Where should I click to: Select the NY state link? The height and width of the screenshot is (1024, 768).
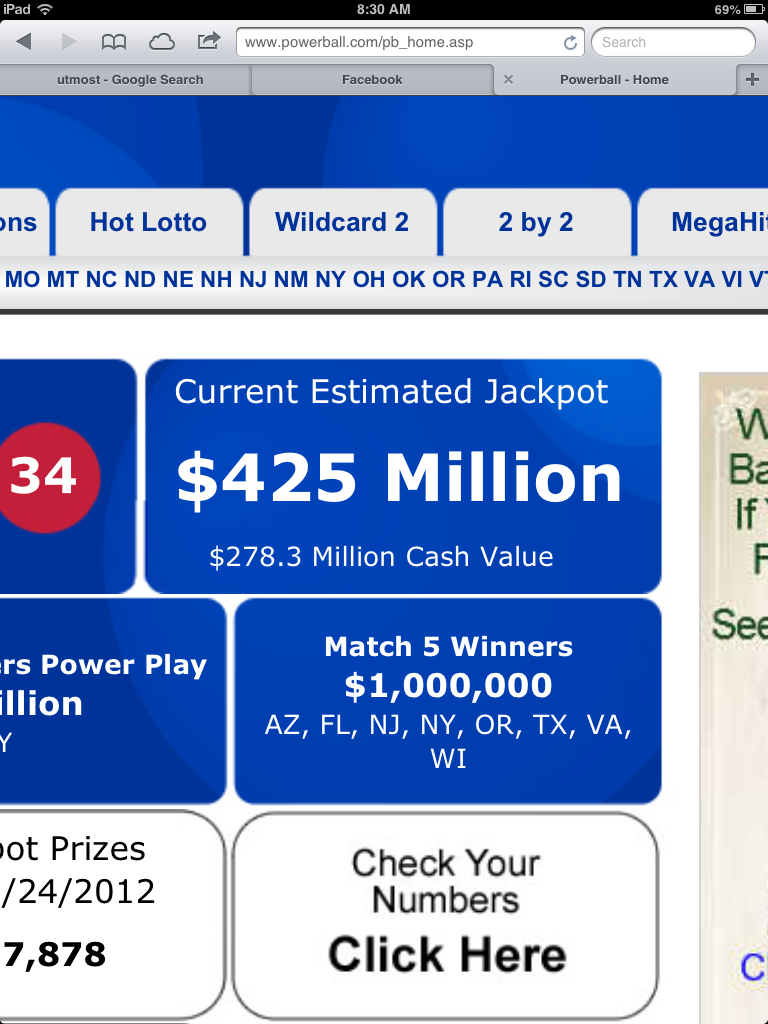[330, 279]
